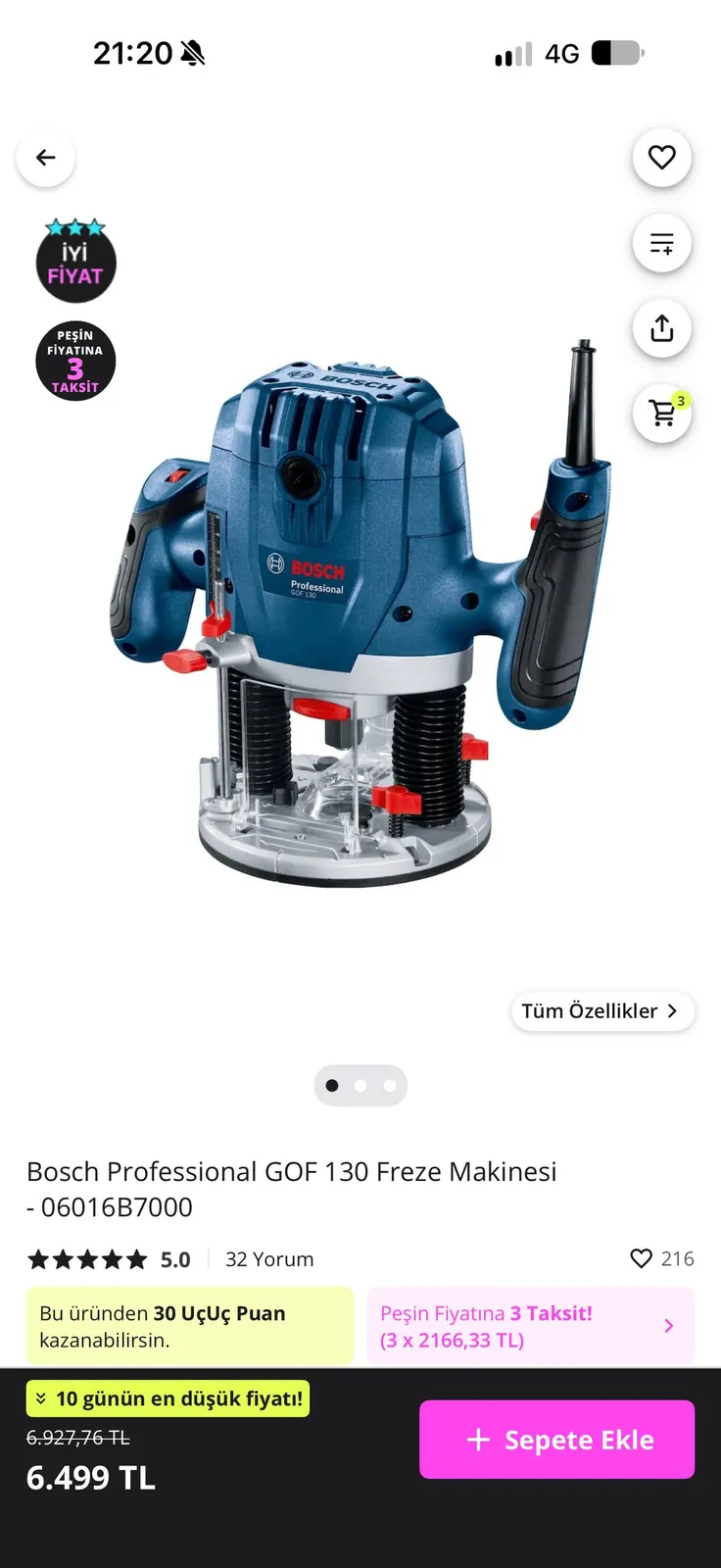
Task: Open Tüm Özellikler
Action: [602, 1011]
